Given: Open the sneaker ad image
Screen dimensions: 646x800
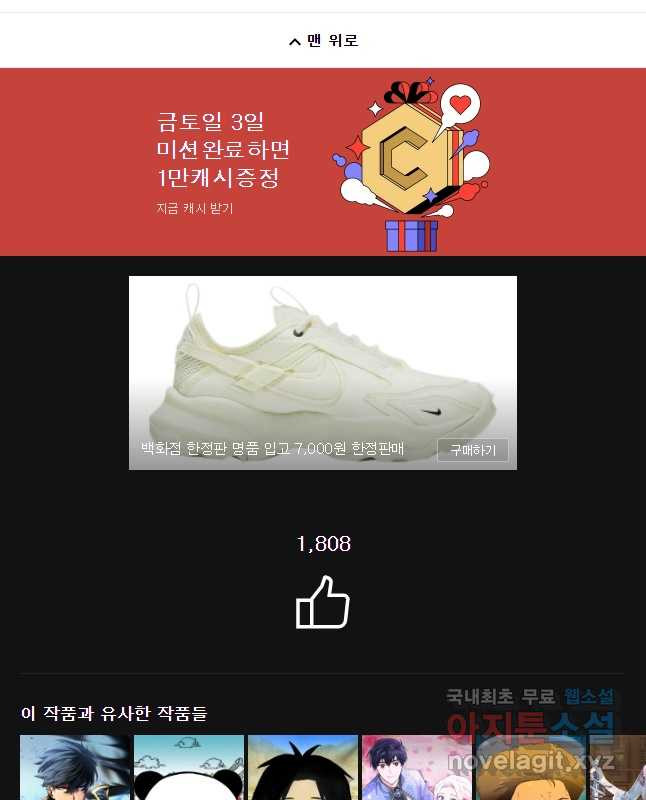Looking at the screenshot, I should 322,360.
